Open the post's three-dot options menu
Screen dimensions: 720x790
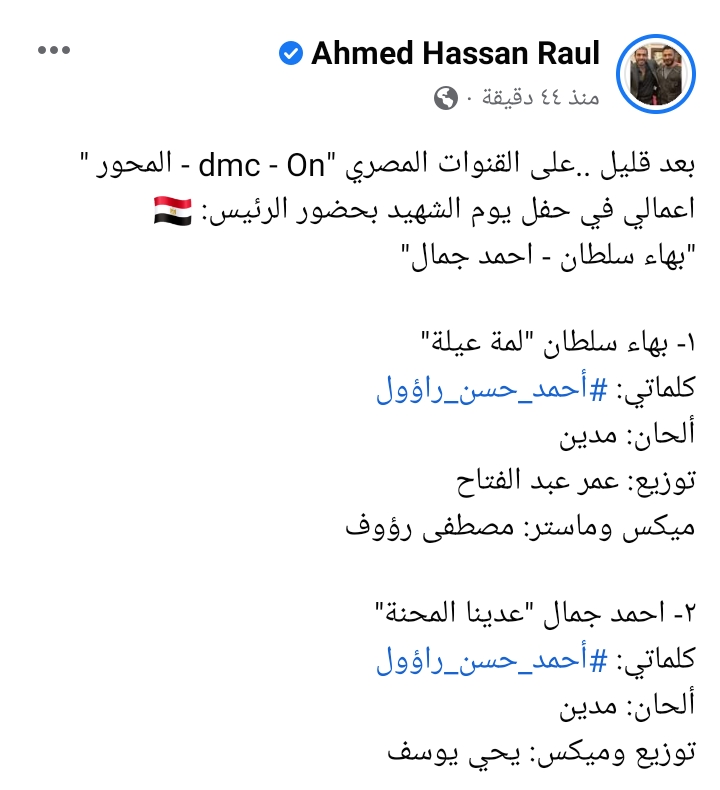pyautogui.click(x=54, y=51)
